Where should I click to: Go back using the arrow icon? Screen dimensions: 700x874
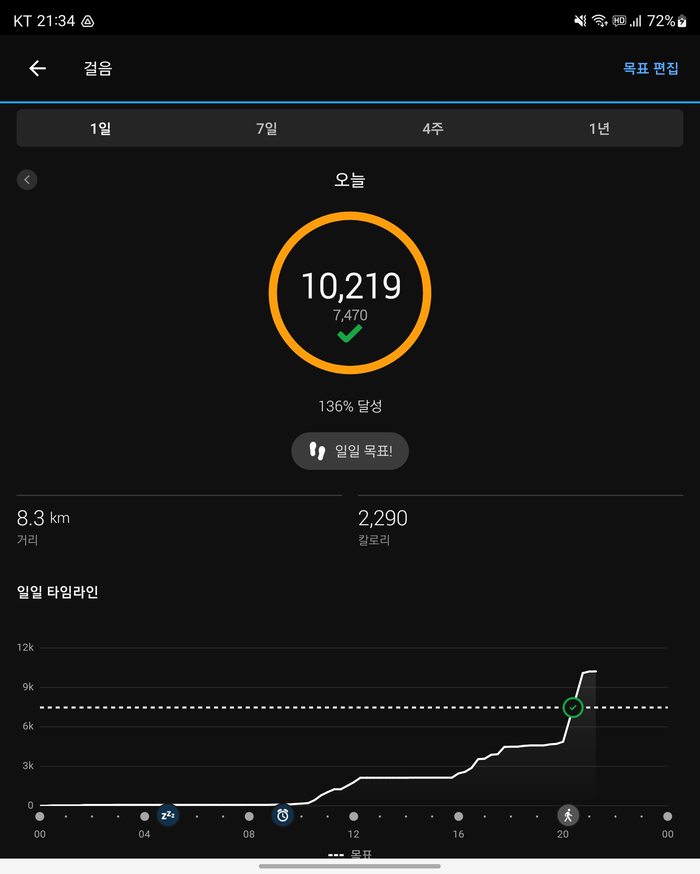click(x=37, y=69)
